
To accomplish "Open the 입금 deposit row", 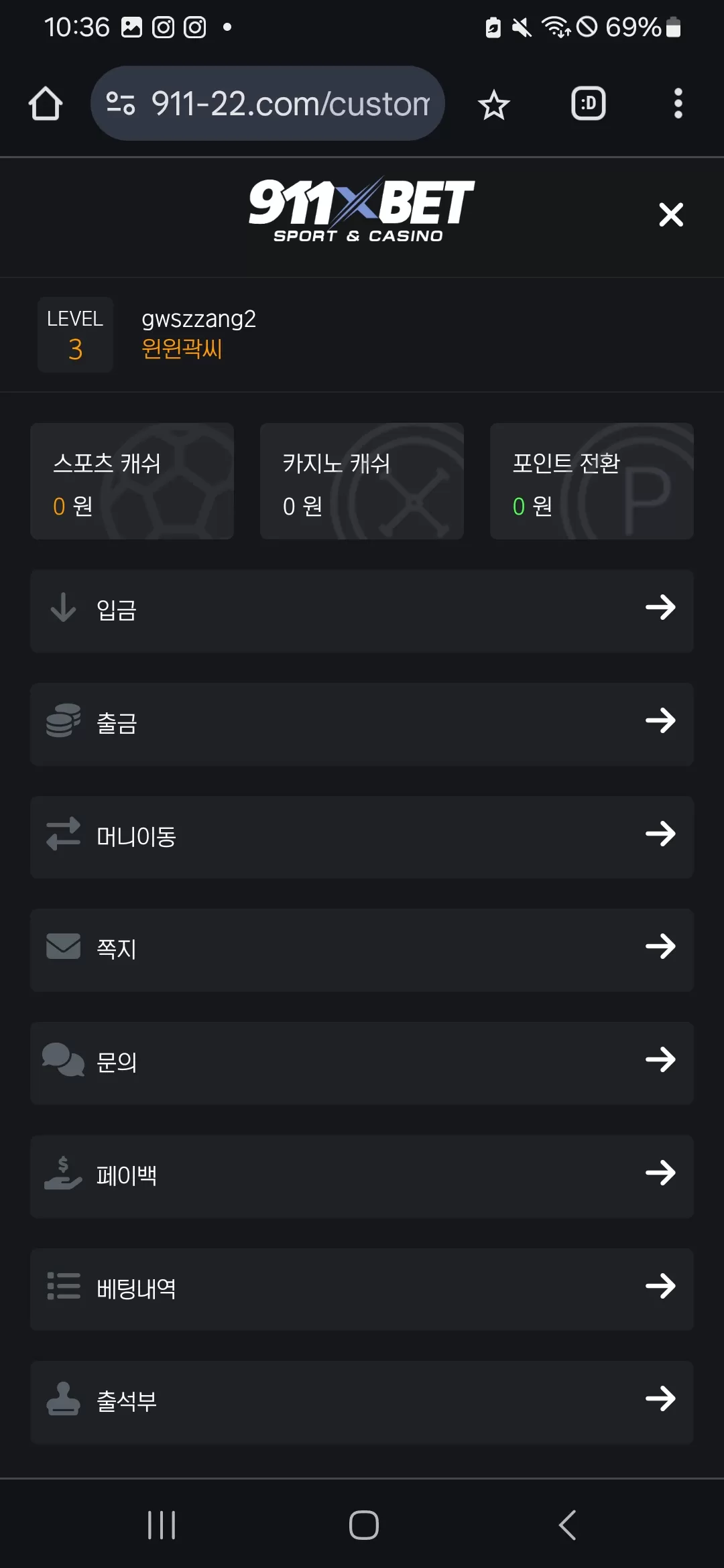I will pyautogui.click(x=362, y=610).
